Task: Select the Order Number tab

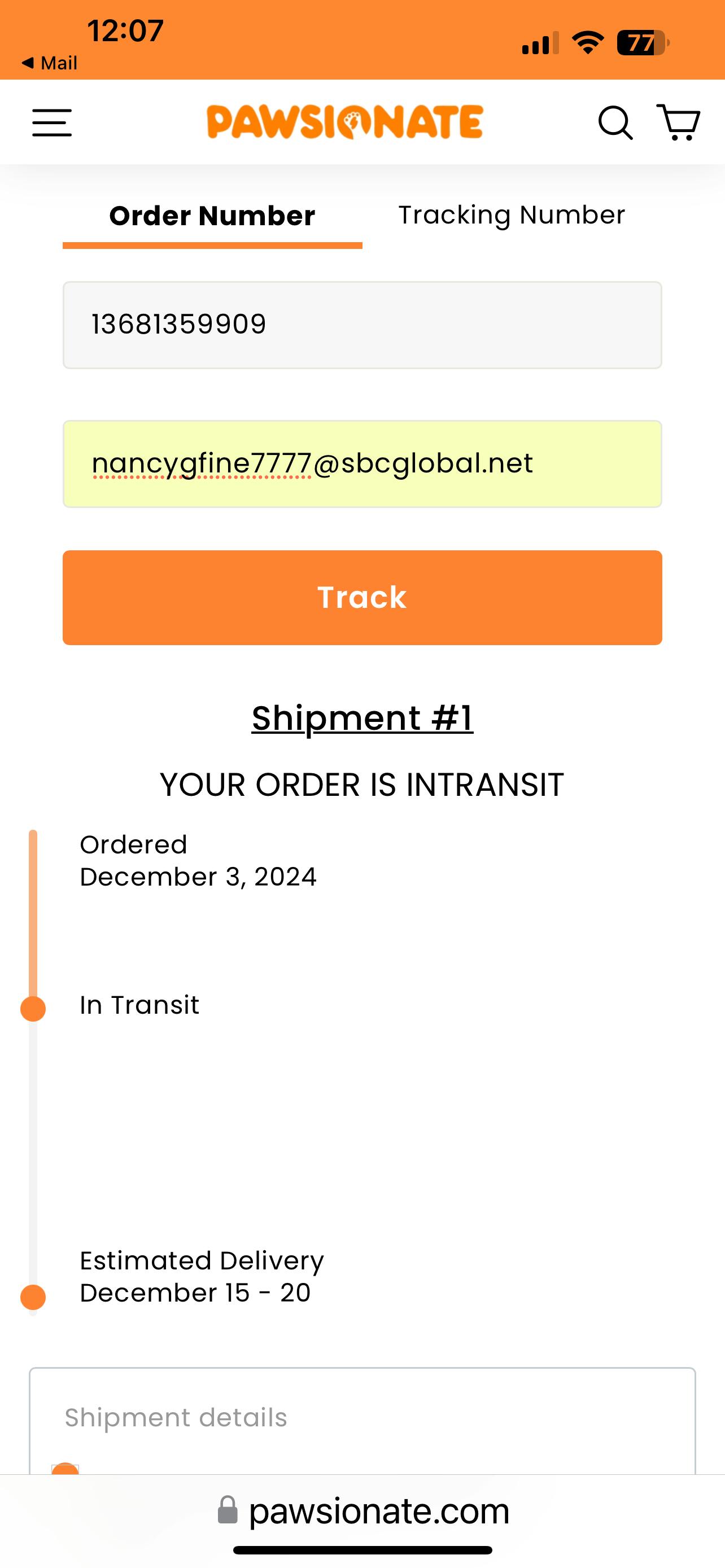Action: pyautogui.click(x=212, y=216)
